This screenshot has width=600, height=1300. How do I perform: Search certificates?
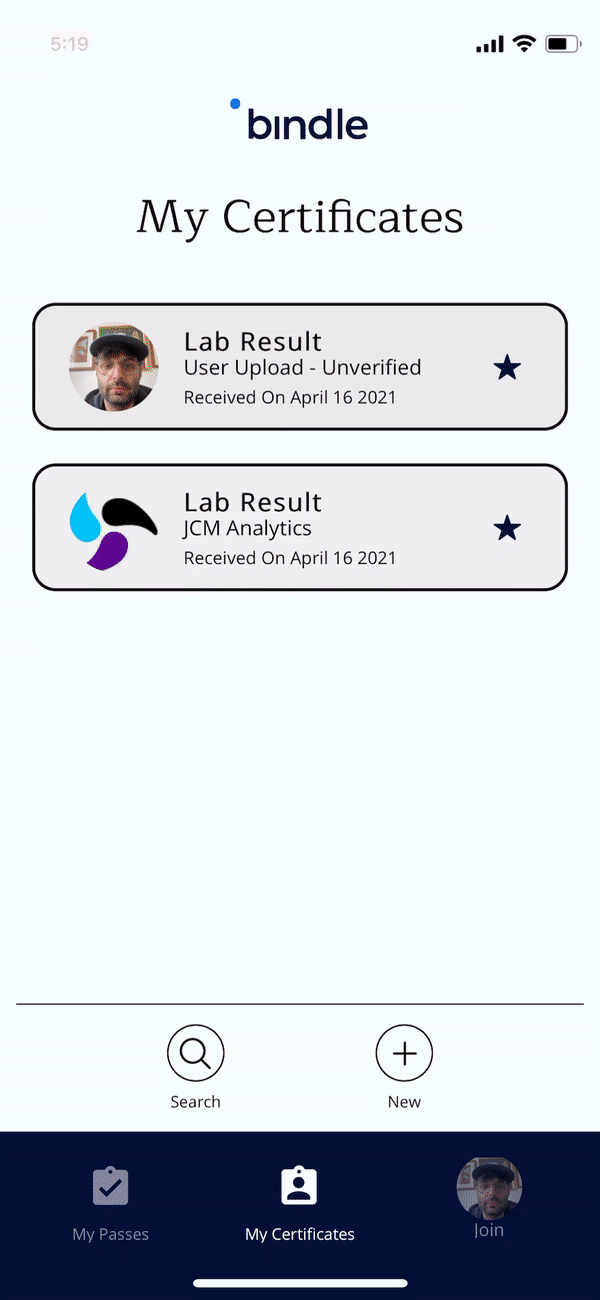[x=195, y=1067]
